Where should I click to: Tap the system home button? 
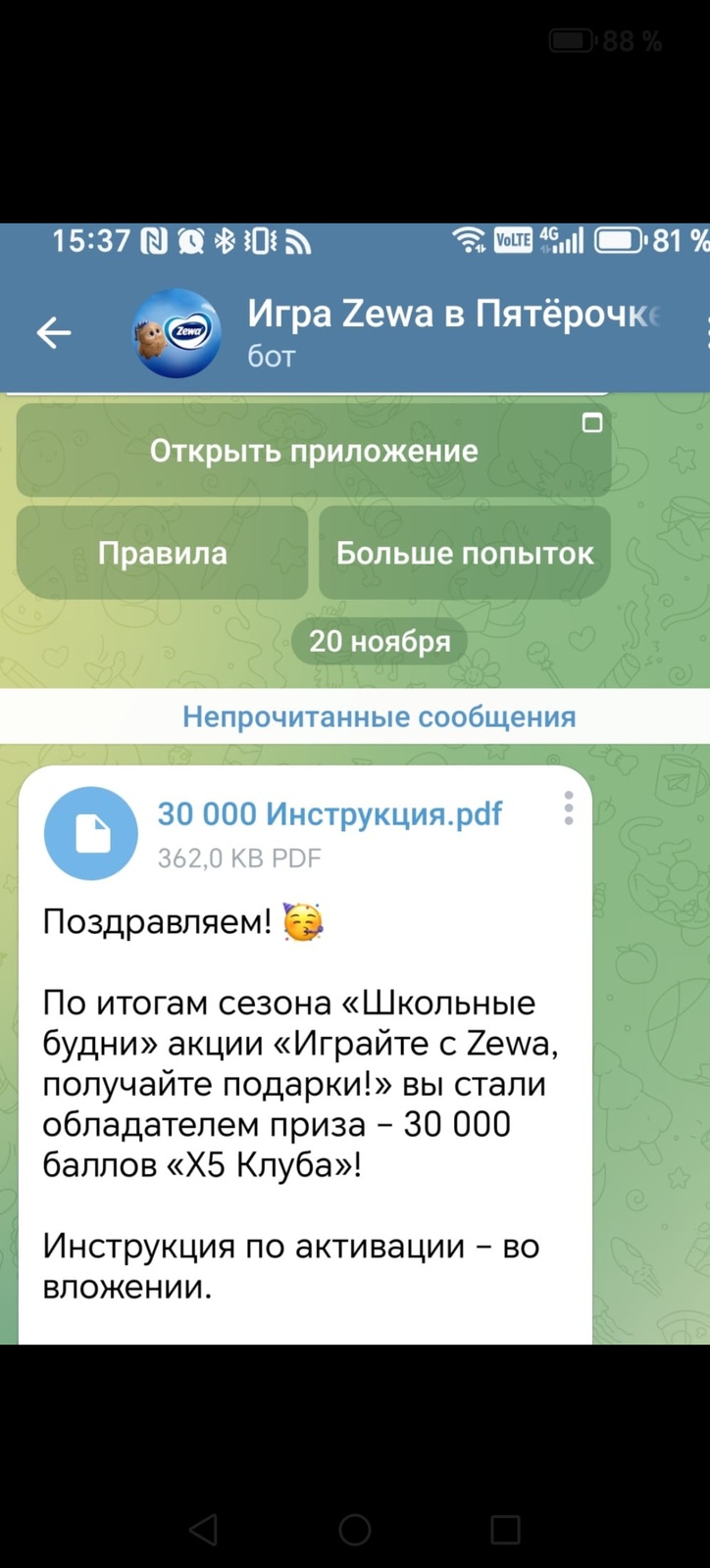(x=355, y=1529)
